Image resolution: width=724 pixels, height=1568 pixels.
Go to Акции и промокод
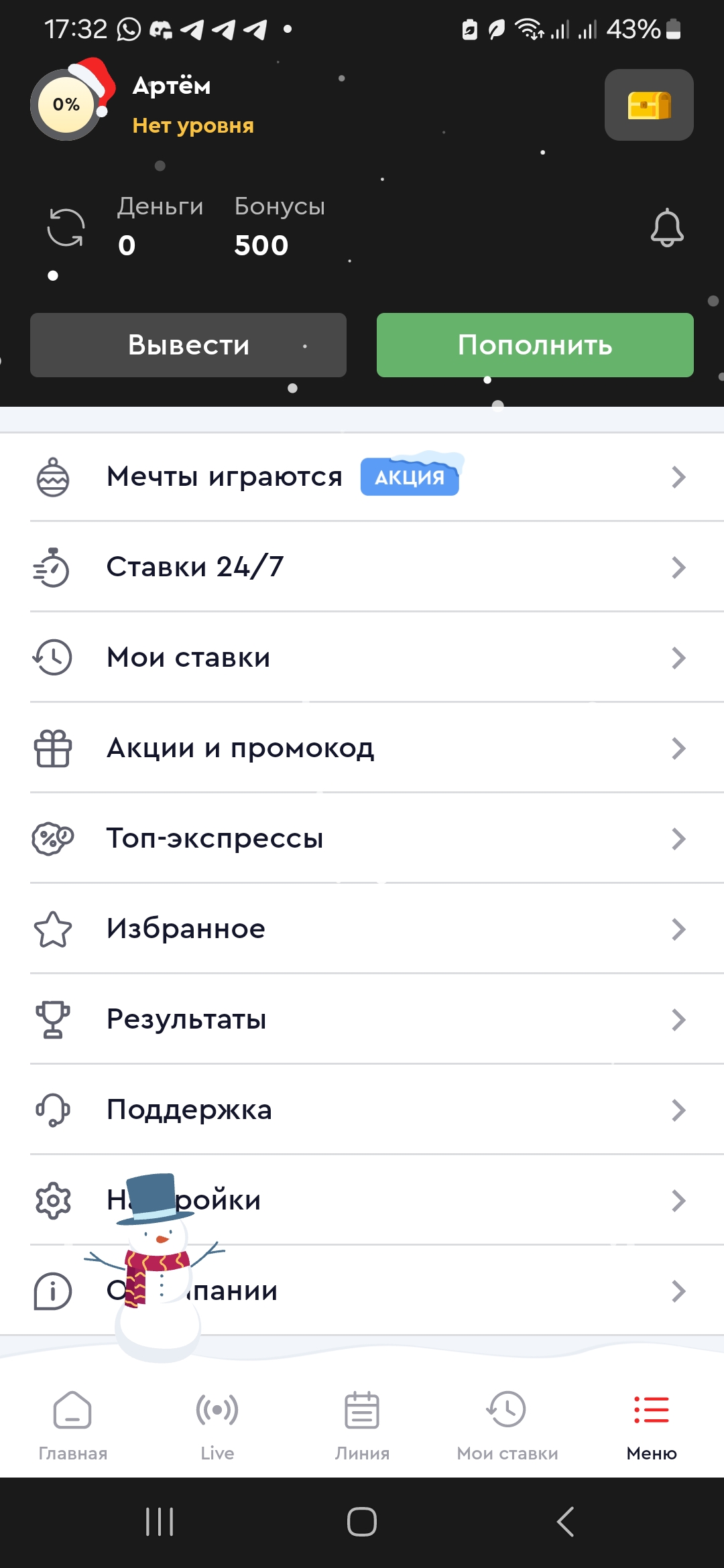362,748
